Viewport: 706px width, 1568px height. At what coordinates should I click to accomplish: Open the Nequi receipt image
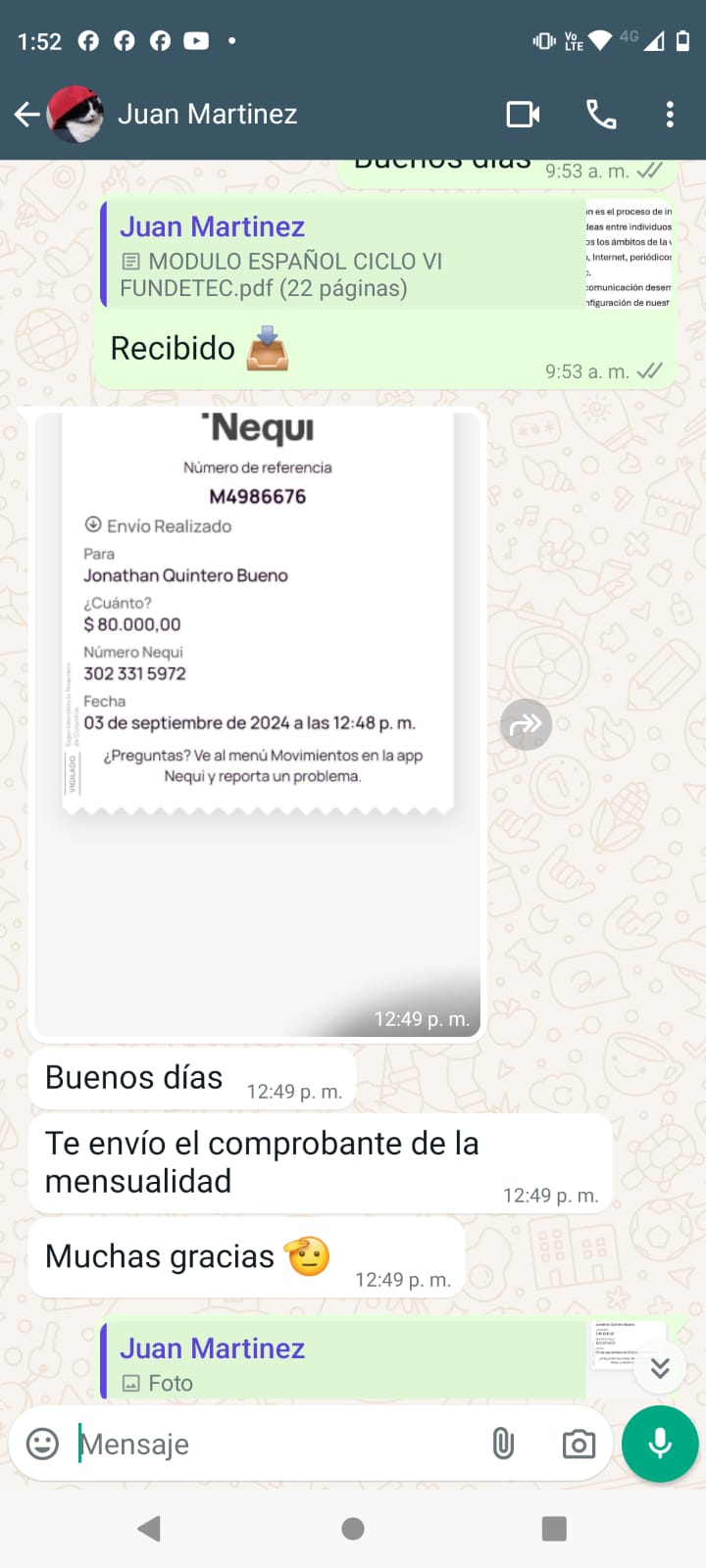257,686
